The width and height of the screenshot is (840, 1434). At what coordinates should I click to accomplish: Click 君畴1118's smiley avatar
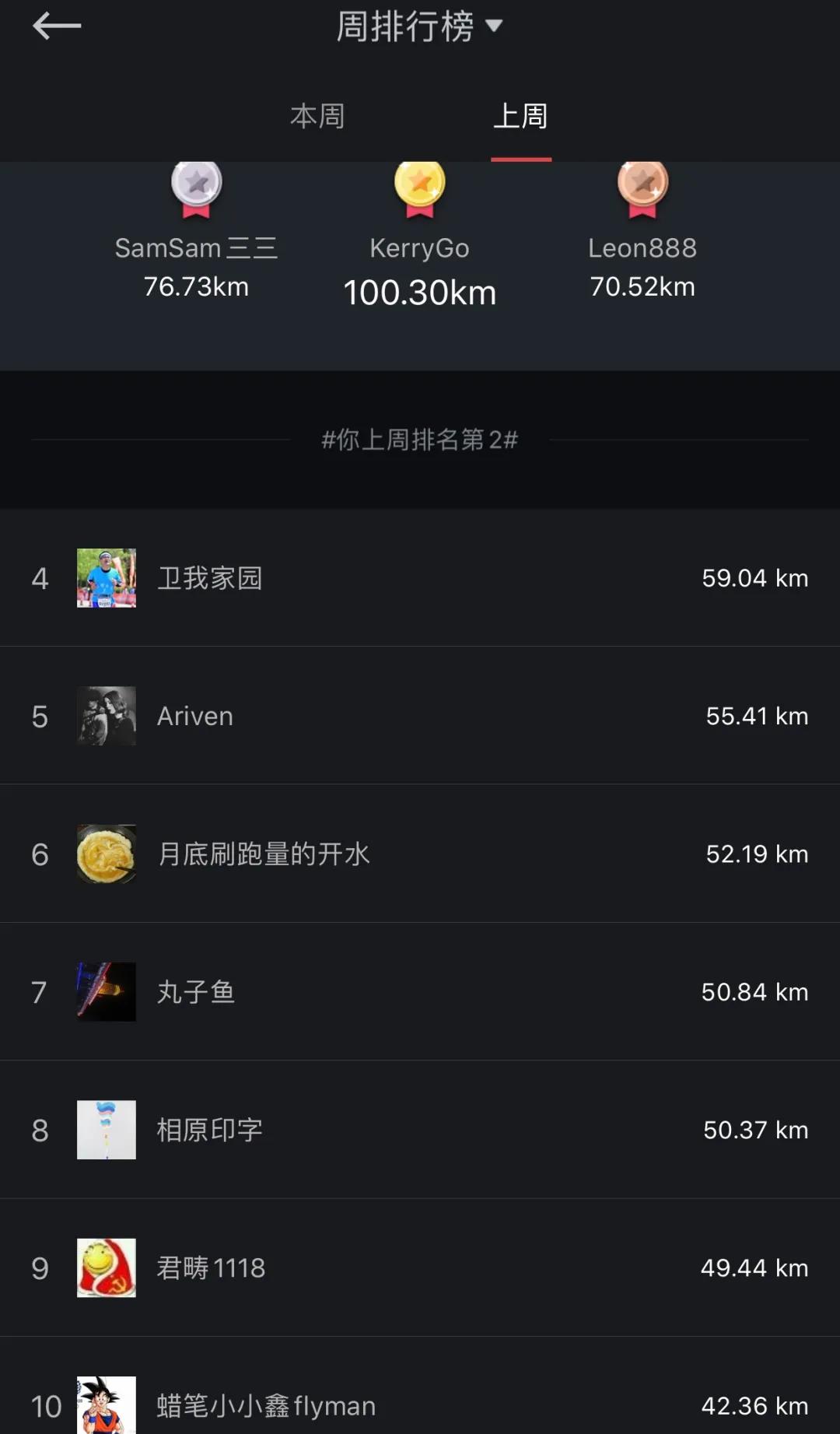[106, 1268]
